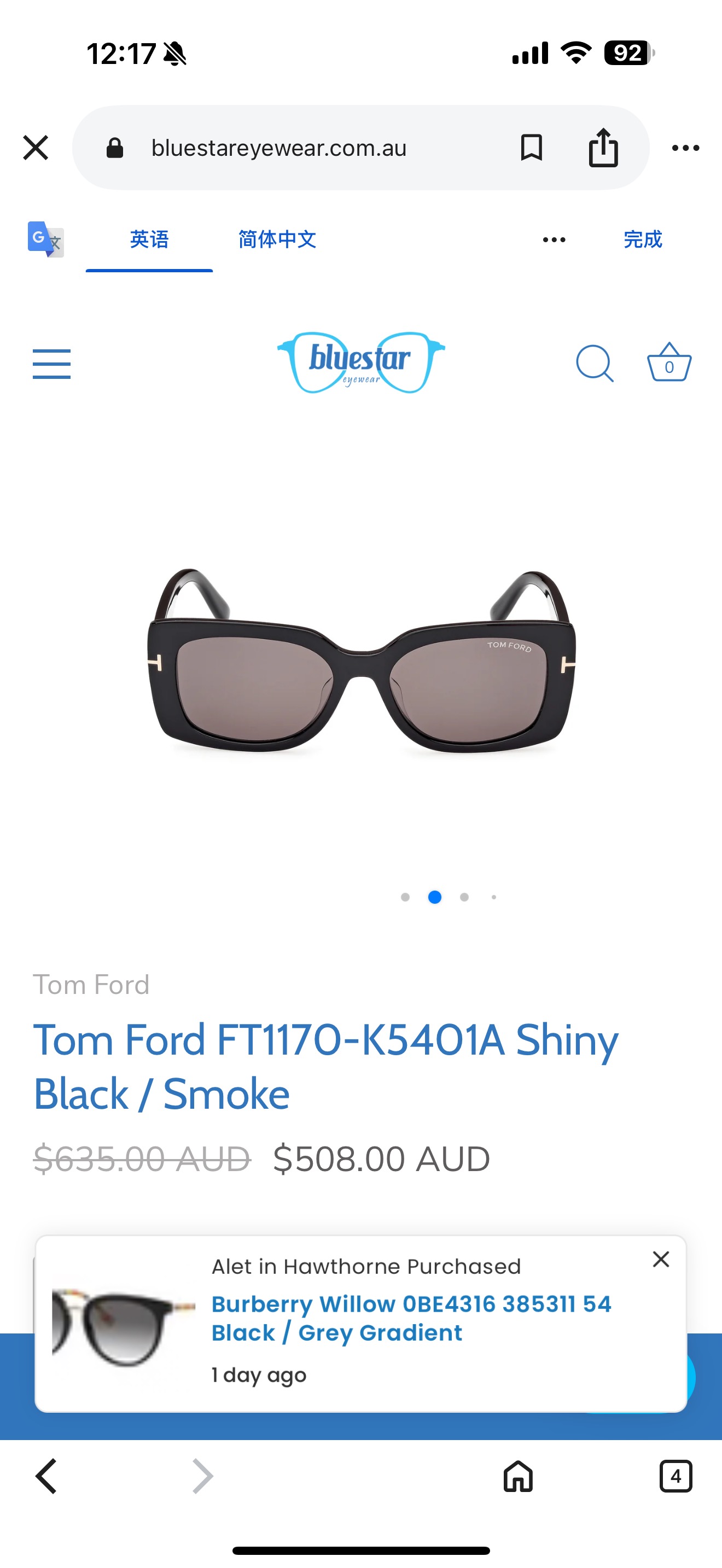Go back to the previous page

pyautogui.click(x=46, y=1476)
